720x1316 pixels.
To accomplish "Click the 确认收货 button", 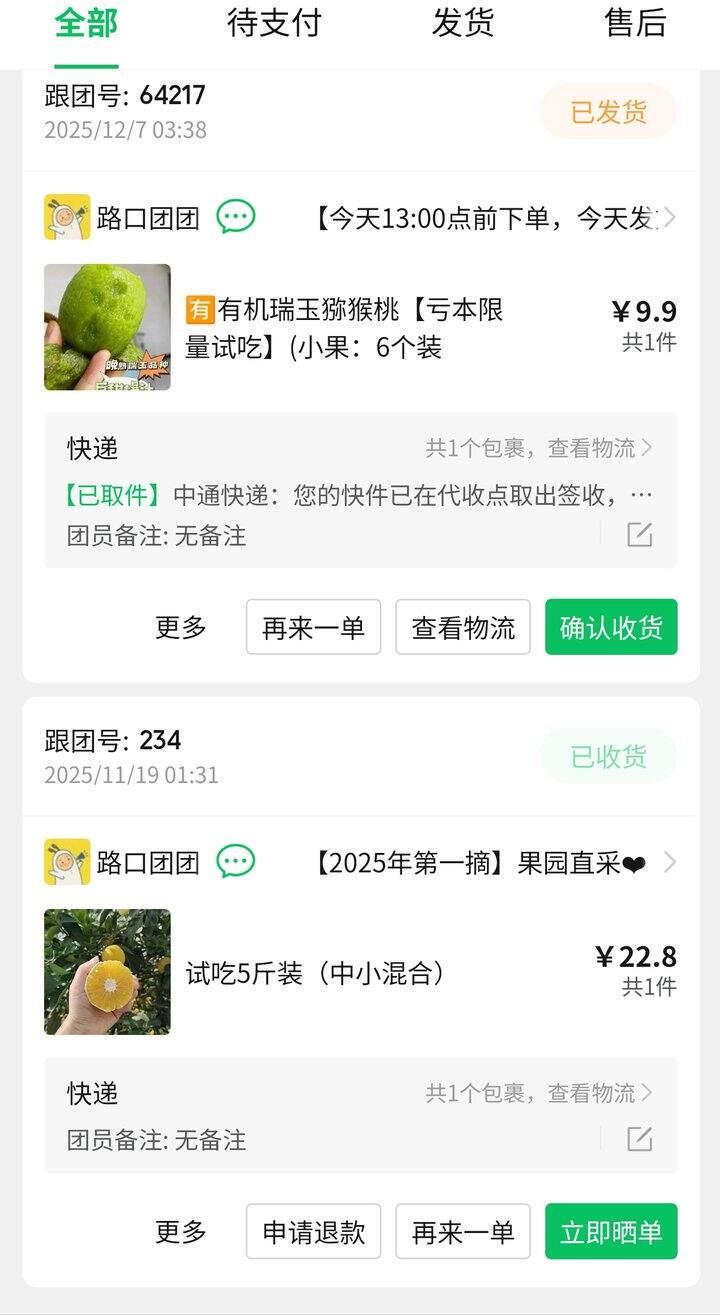I will point(610,627).
